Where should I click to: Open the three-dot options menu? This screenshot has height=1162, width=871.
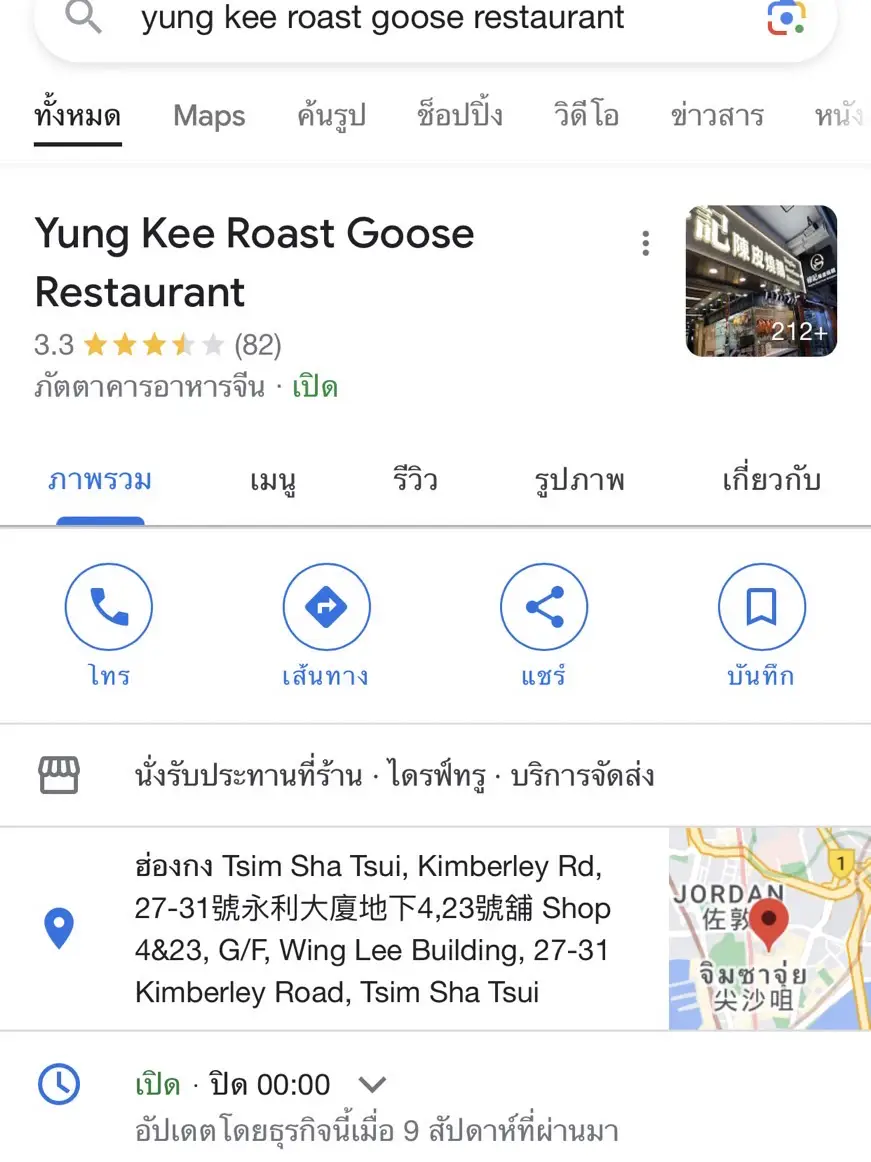[646, 242]
